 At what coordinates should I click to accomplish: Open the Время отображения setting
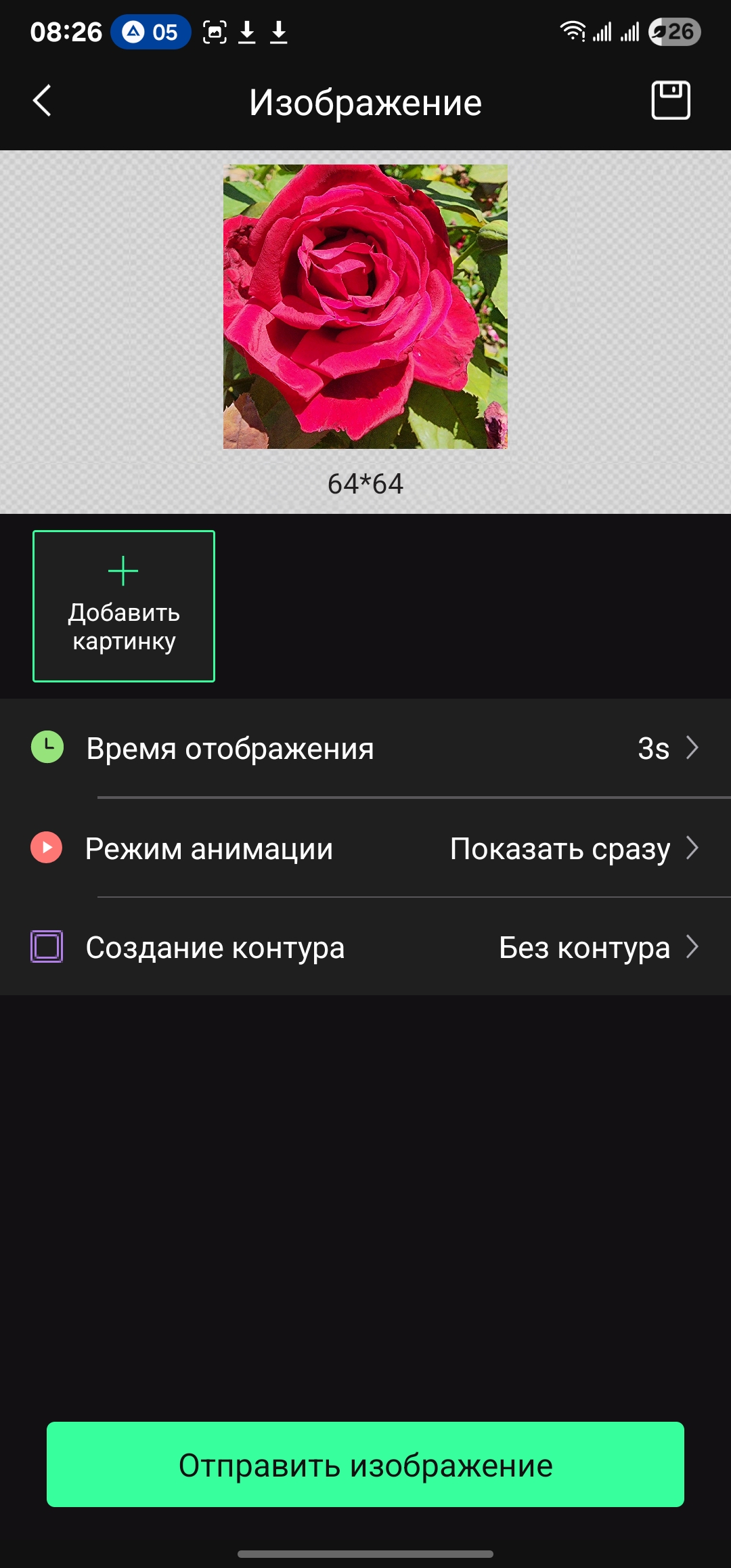coord(365,748)
